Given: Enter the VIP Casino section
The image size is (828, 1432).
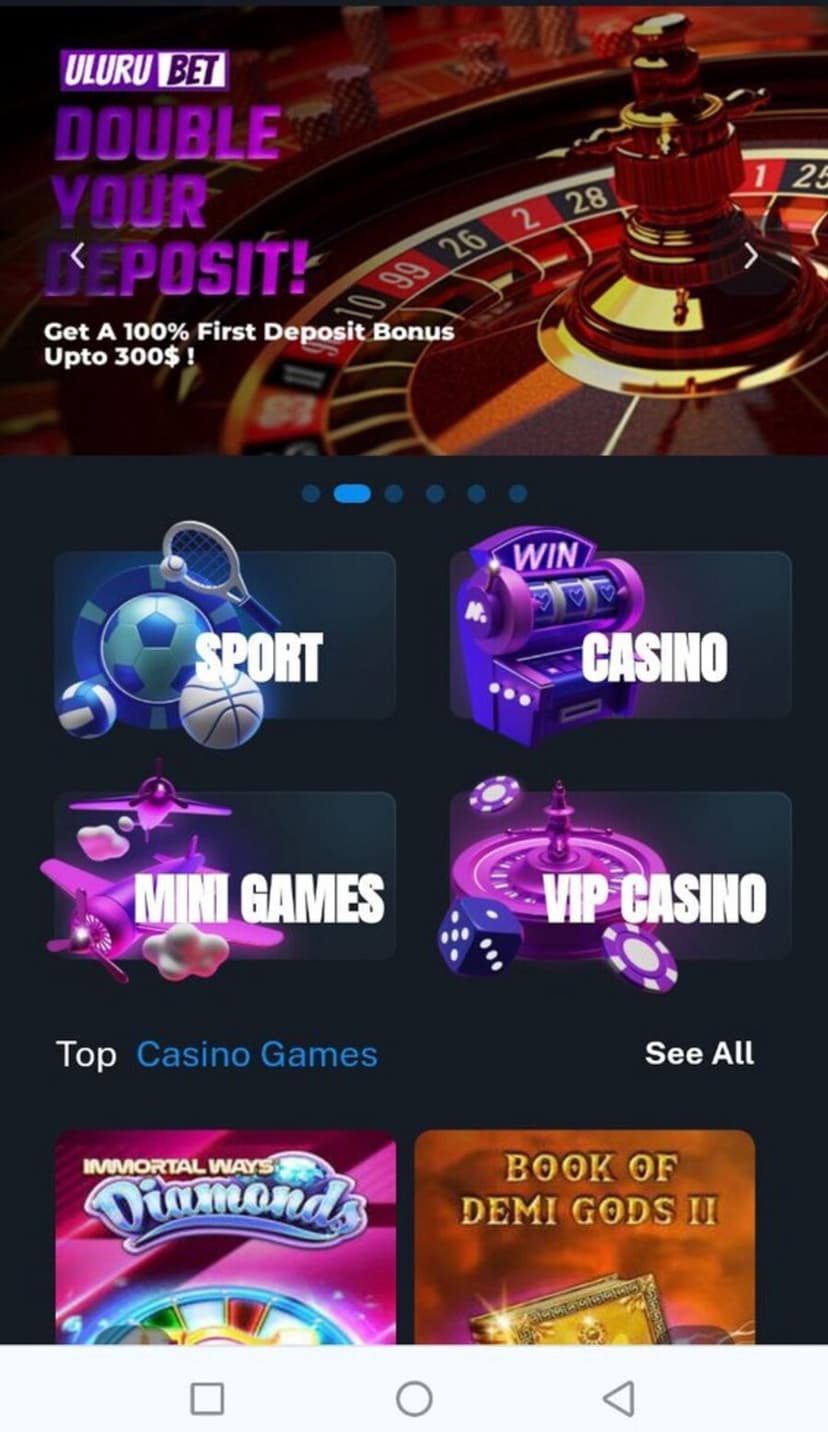Looking at the screenshot, I should (620, 876).
